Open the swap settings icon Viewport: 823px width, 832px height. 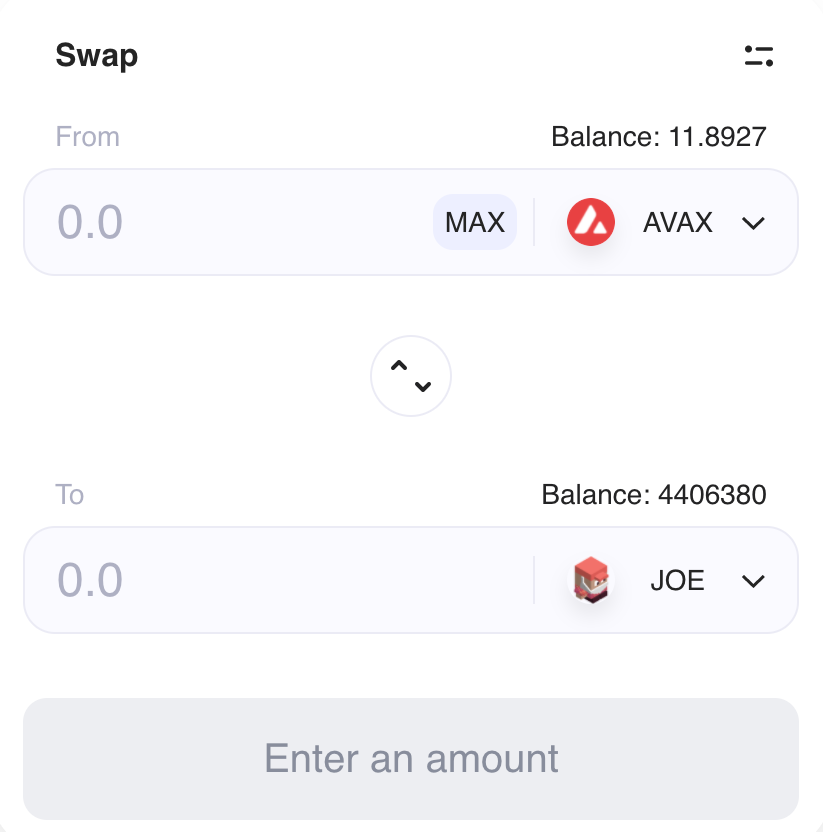pos(759,56)
